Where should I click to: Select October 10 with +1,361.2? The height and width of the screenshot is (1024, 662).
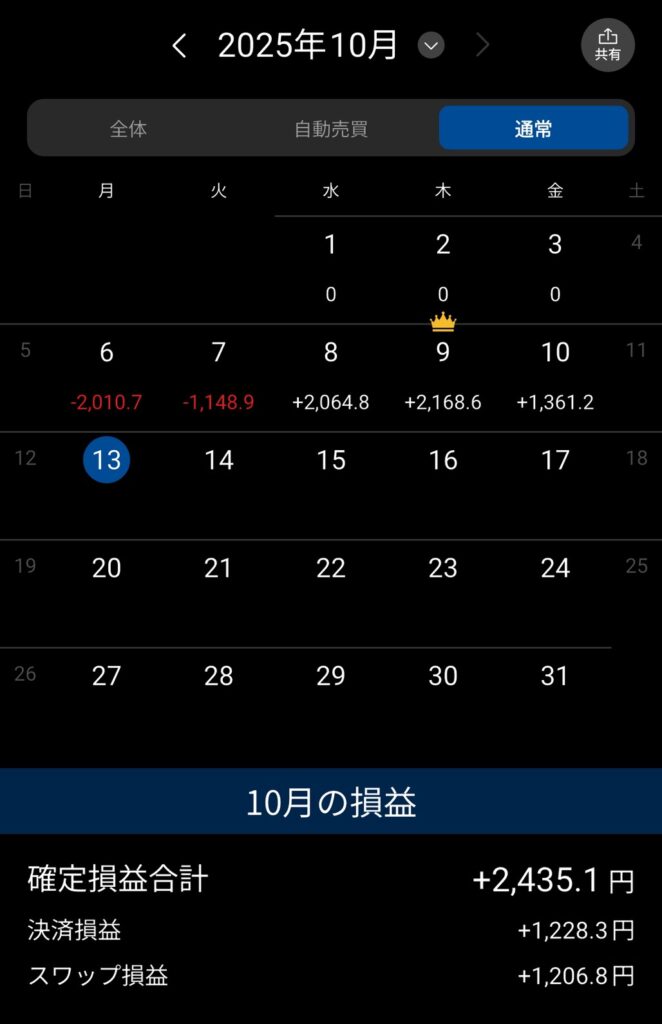click(x=555, y=376)
